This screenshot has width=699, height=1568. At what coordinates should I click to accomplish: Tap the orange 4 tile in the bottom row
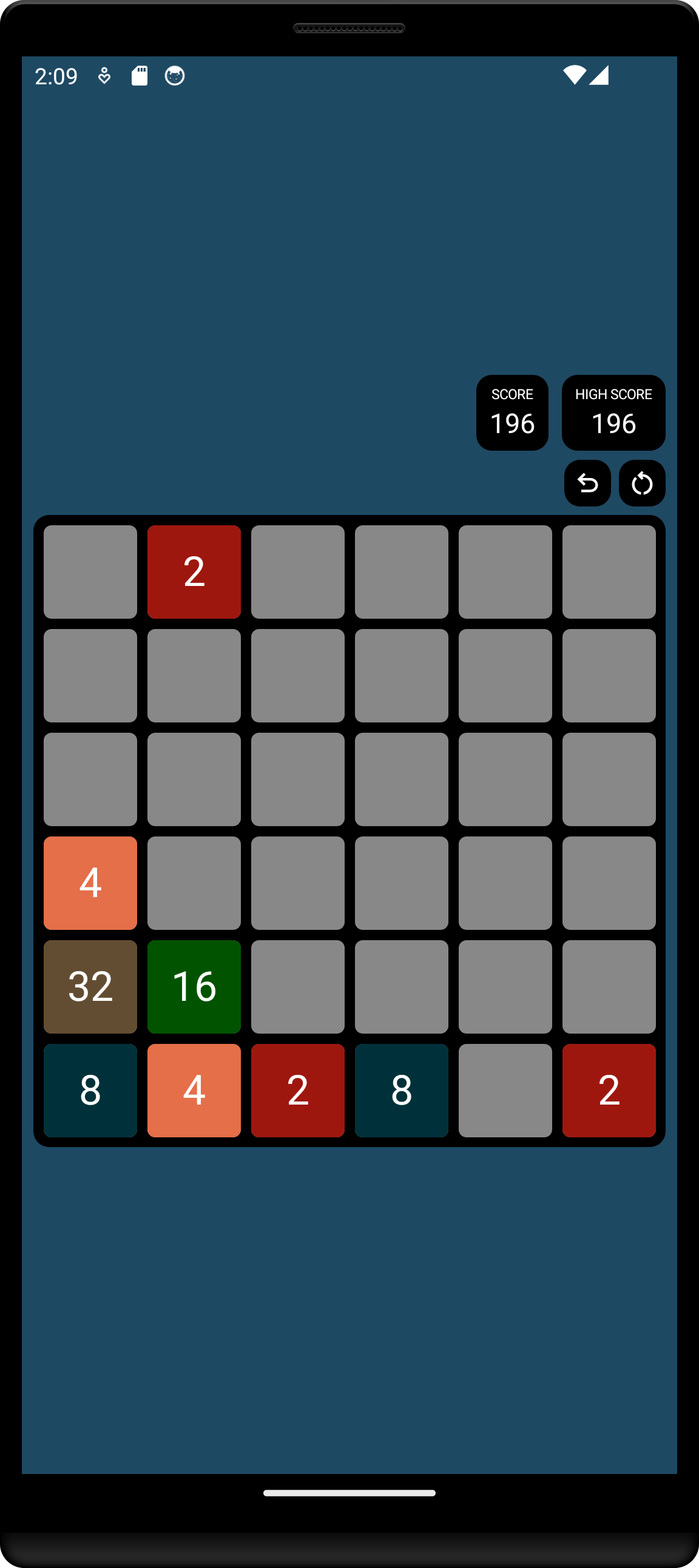click(x=194, y=1091)
